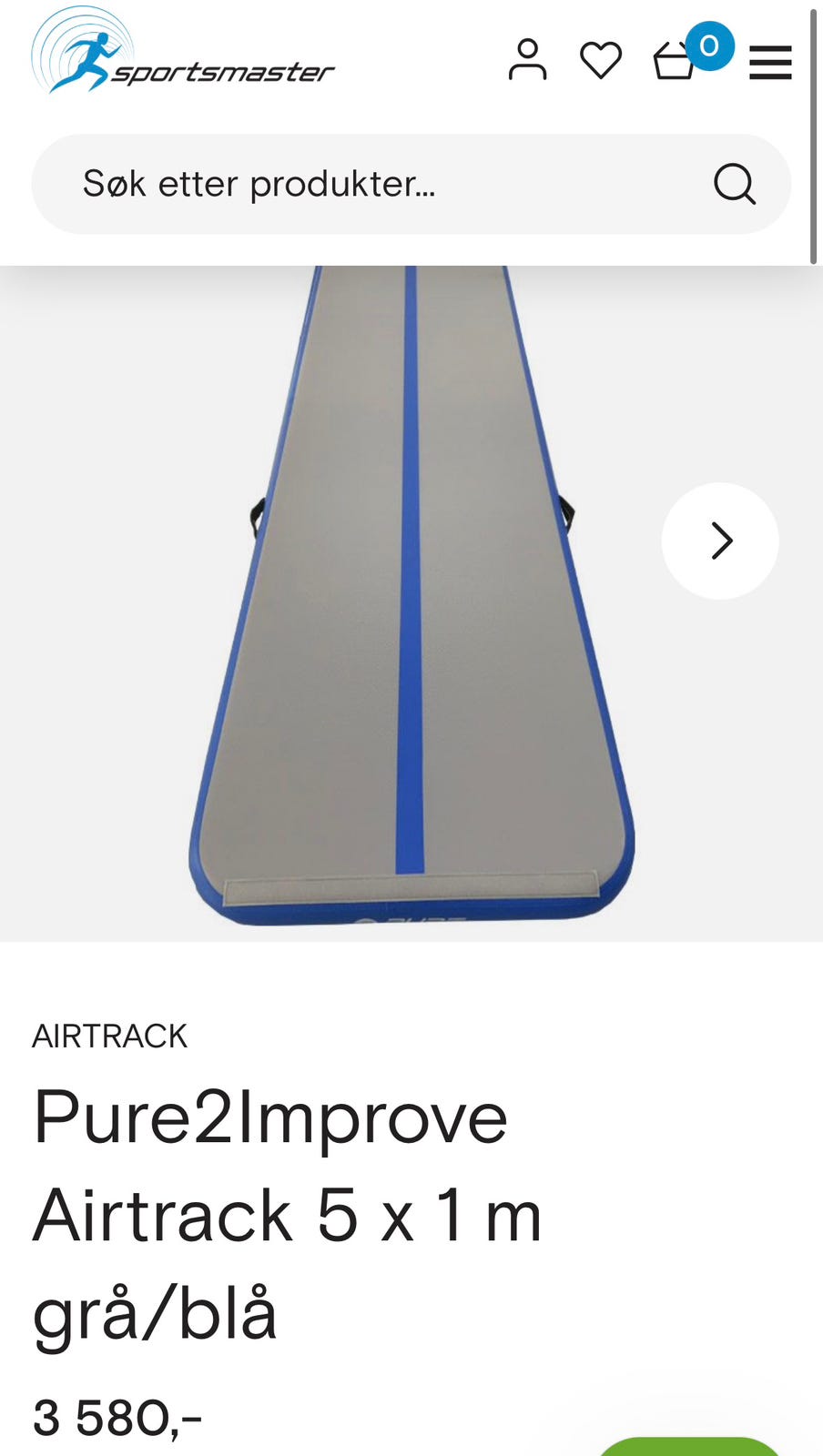
Task: Go to the Sportsmaster home logo
Action: tap(183, 52)
